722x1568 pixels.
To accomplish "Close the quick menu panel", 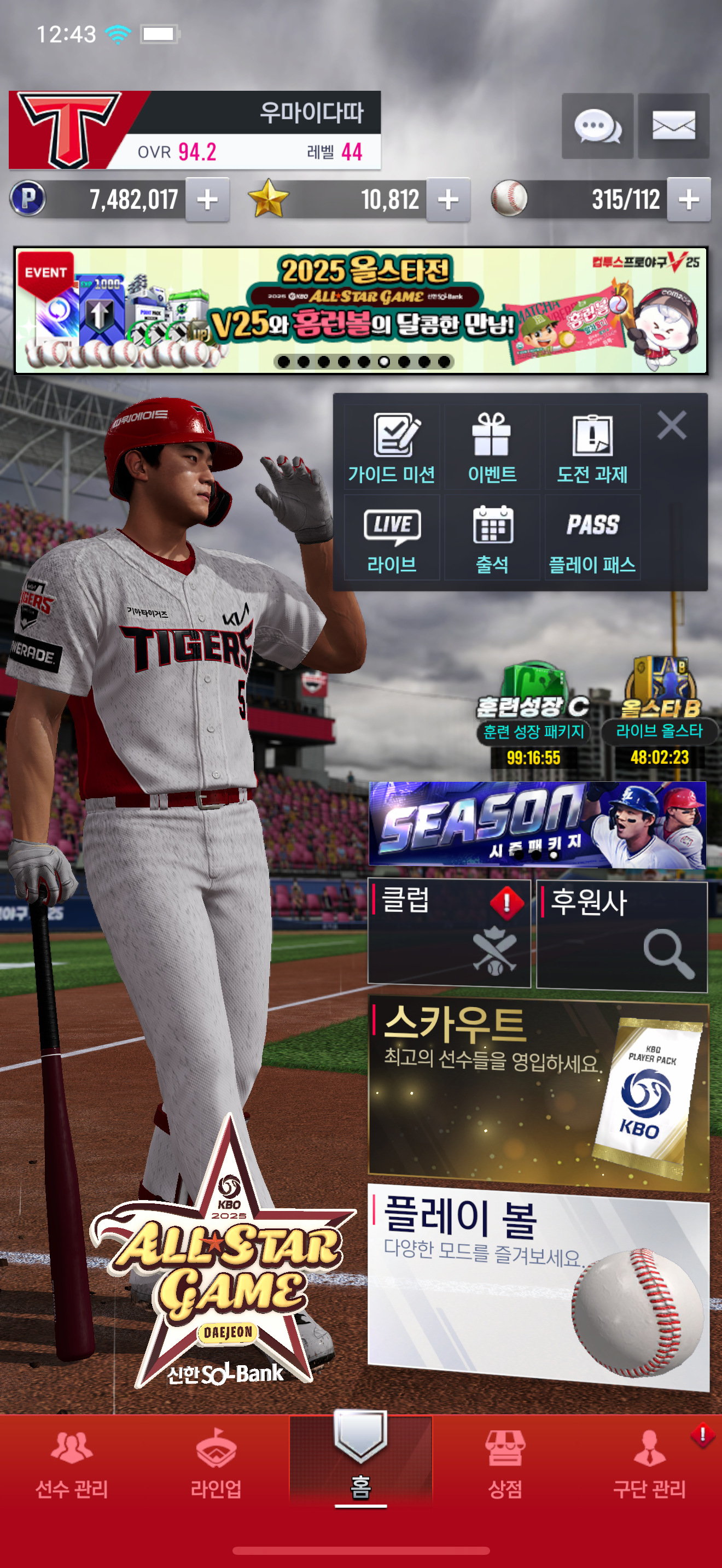I will pos(672,425).
